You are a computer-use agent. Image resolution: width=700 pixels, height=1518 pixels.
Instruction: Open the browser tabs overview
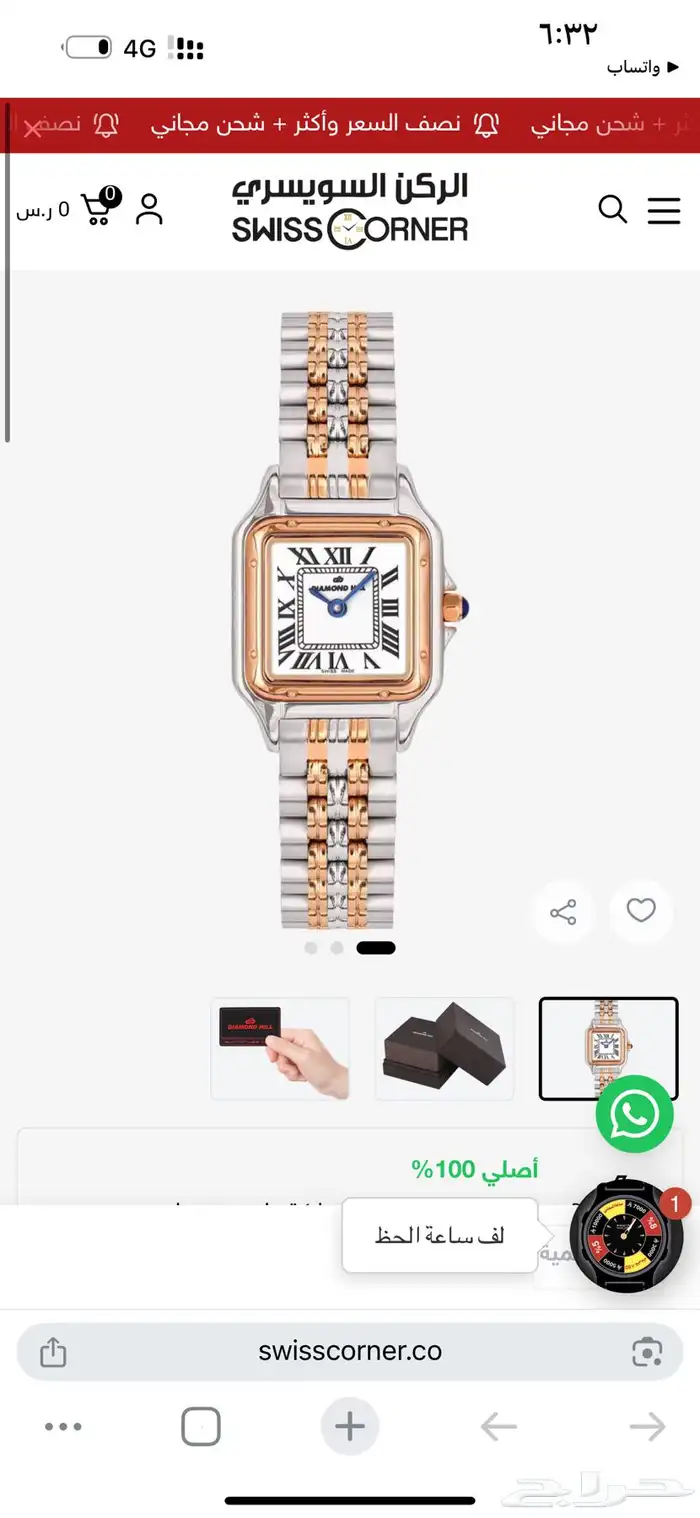click(200, 1427)
